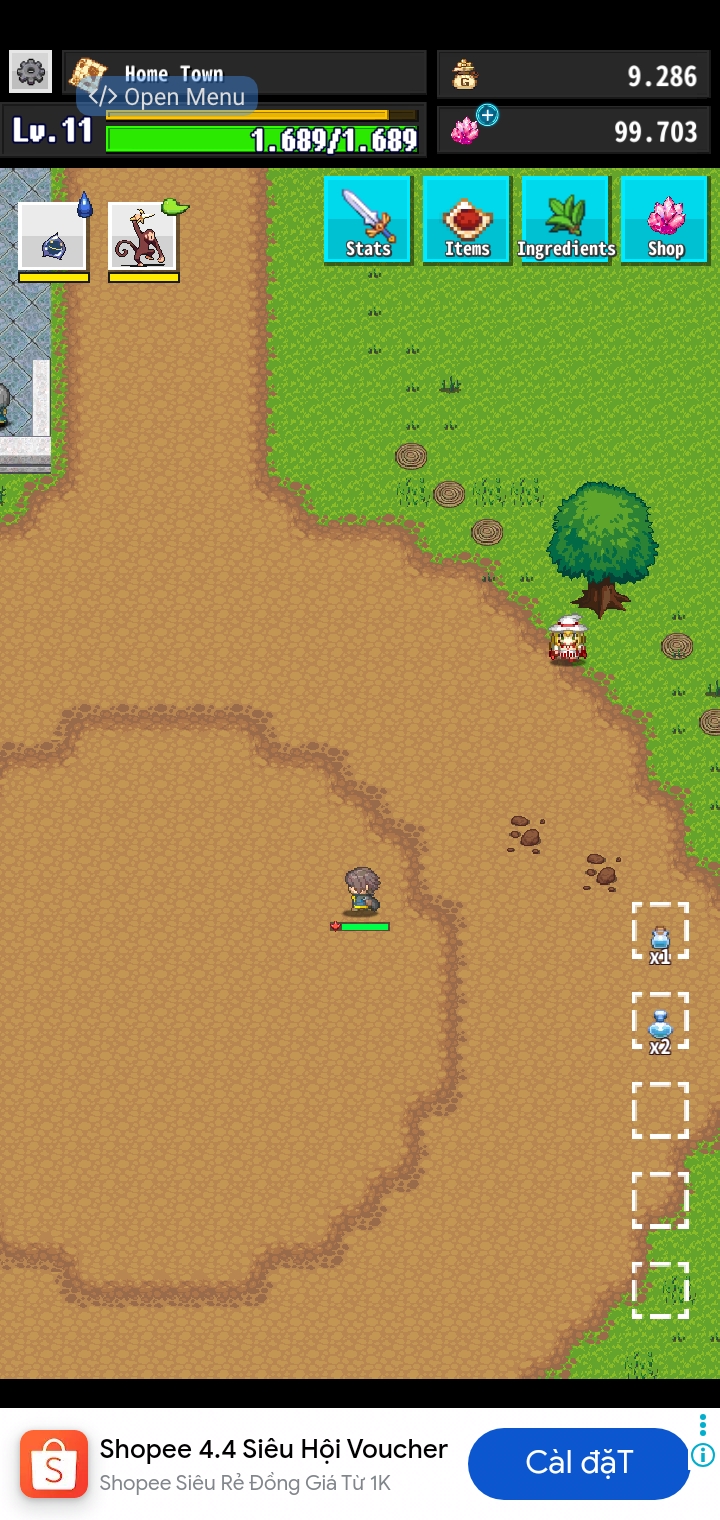The image size is (720, 1520).
Task: Select the blue water-drop companion portrait
Action: click(53, 237)
